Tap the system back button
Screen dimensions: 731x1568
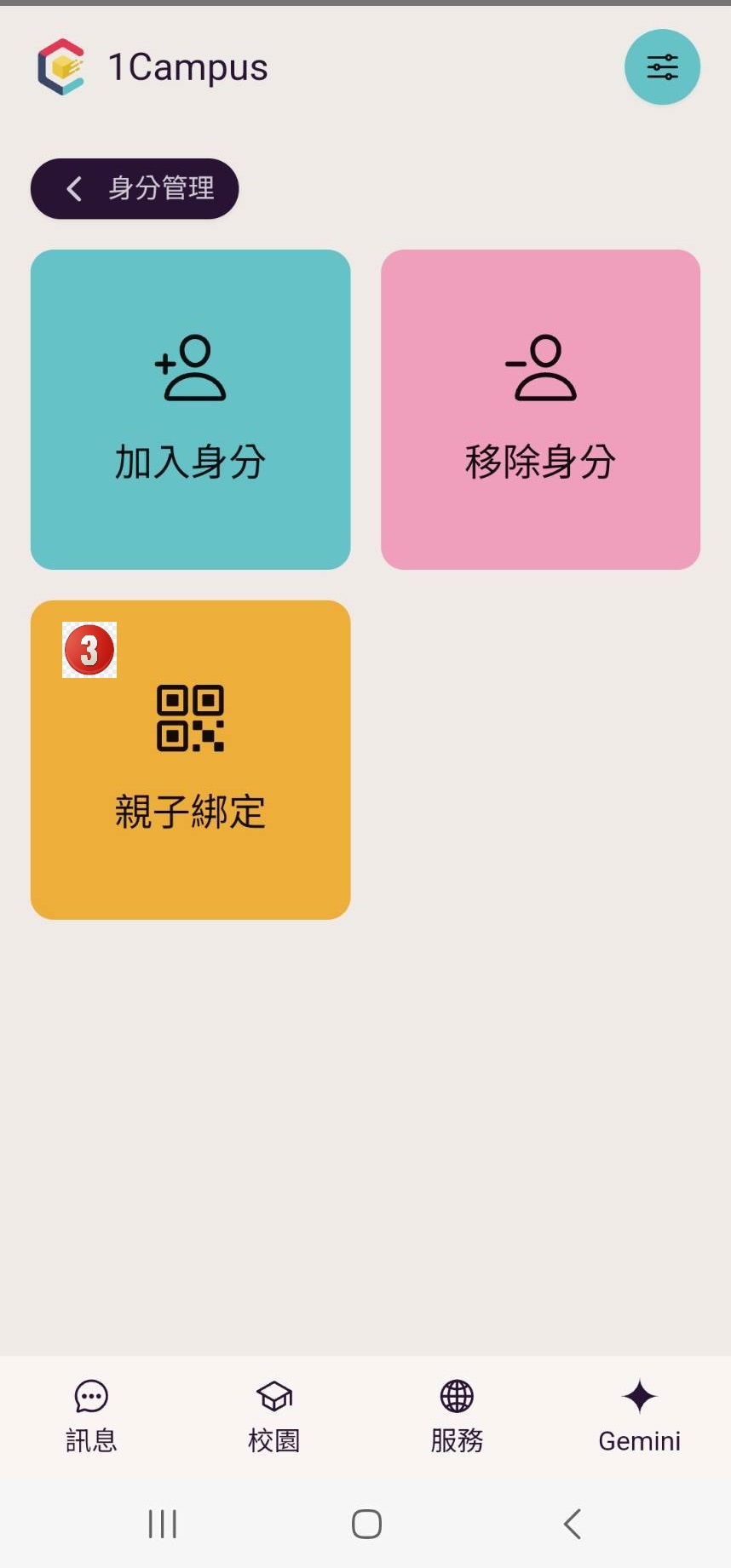point(573,1524)
